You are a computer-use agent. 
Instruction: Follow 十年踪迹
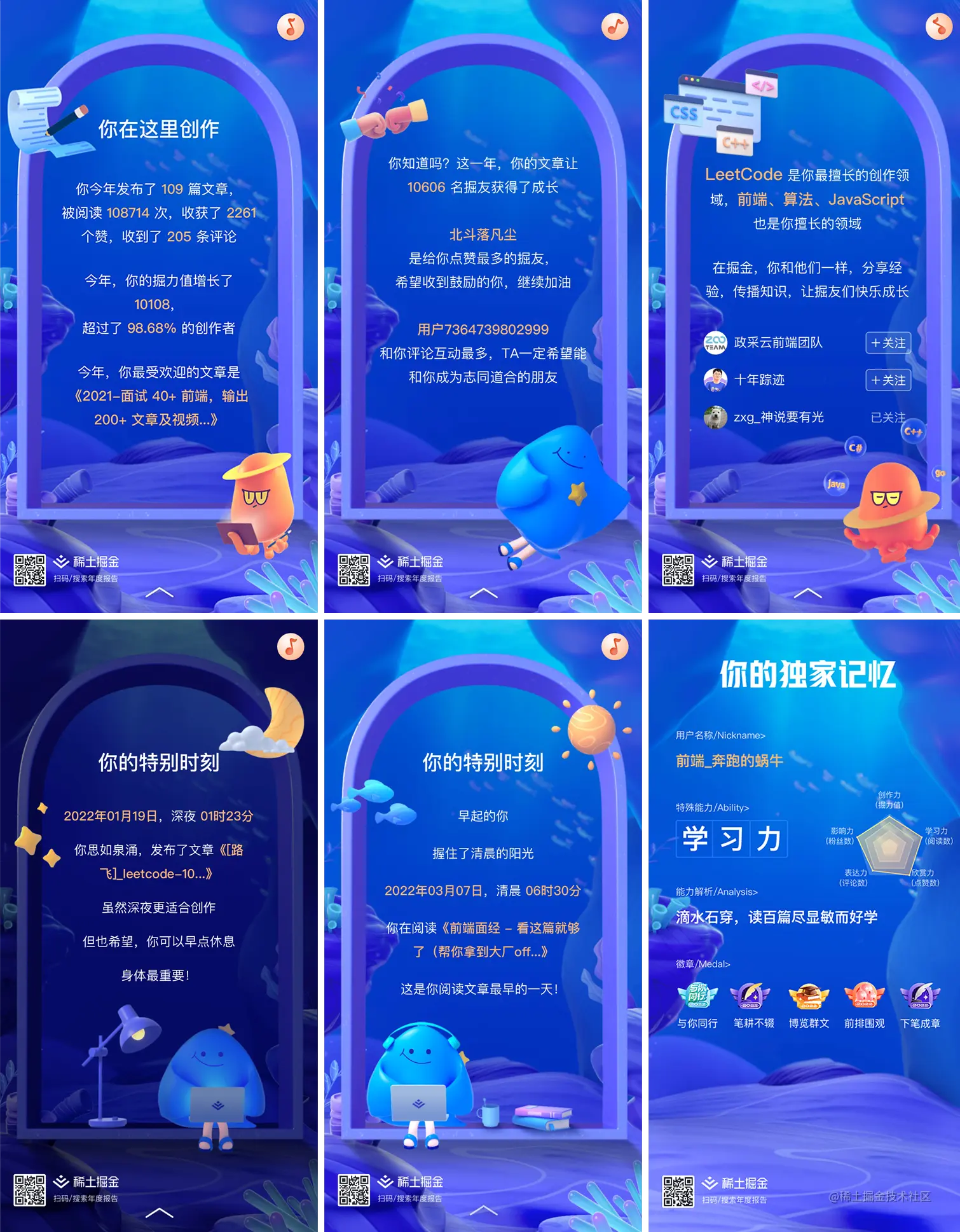[888, 380]
